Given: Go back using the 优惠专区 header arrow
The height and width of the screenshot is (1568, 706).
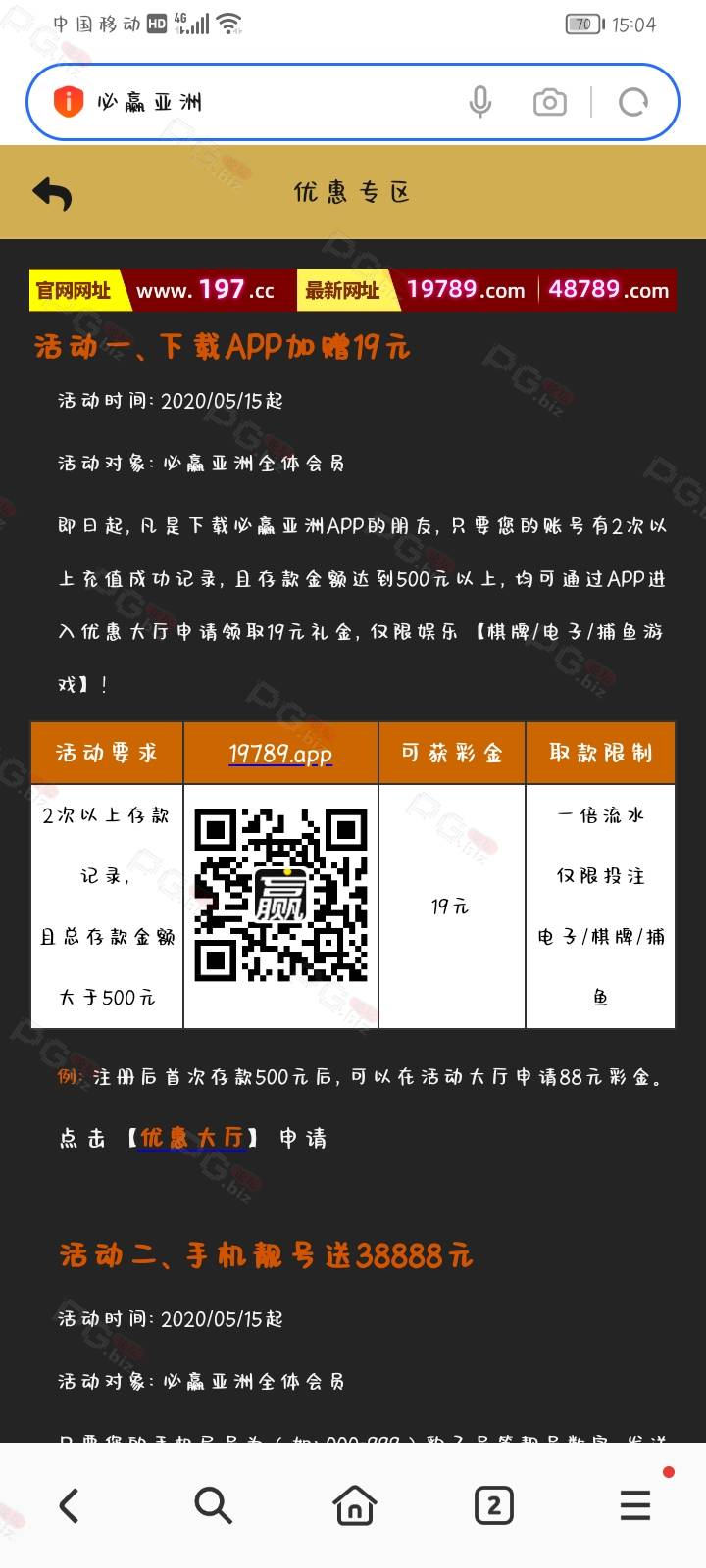Looking at the screenshot, I should (x=53, y=193).
